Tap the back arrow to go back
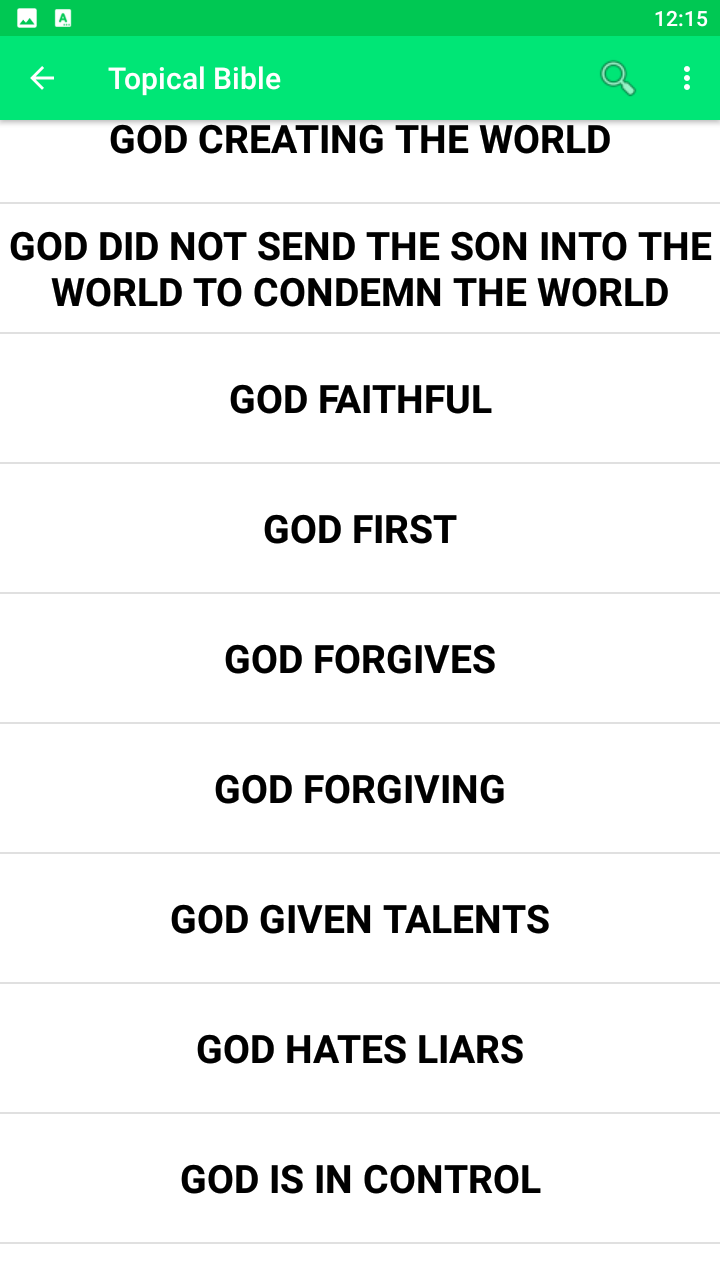This screenshot has width=720, height=1280. 42,78
